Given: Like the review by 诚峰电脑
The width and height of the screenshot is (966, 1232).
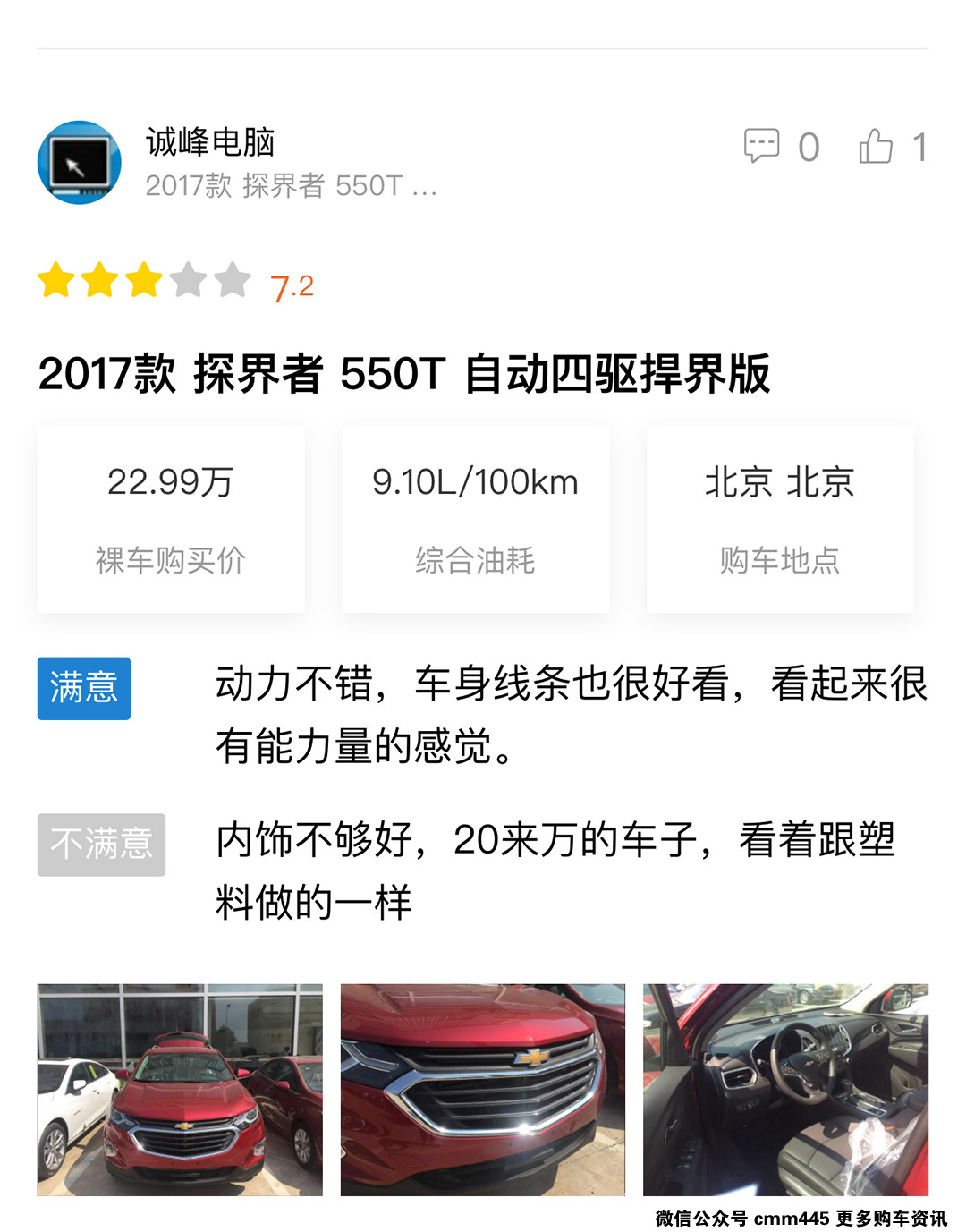Looking at the screenshot, I should point(876,147).
